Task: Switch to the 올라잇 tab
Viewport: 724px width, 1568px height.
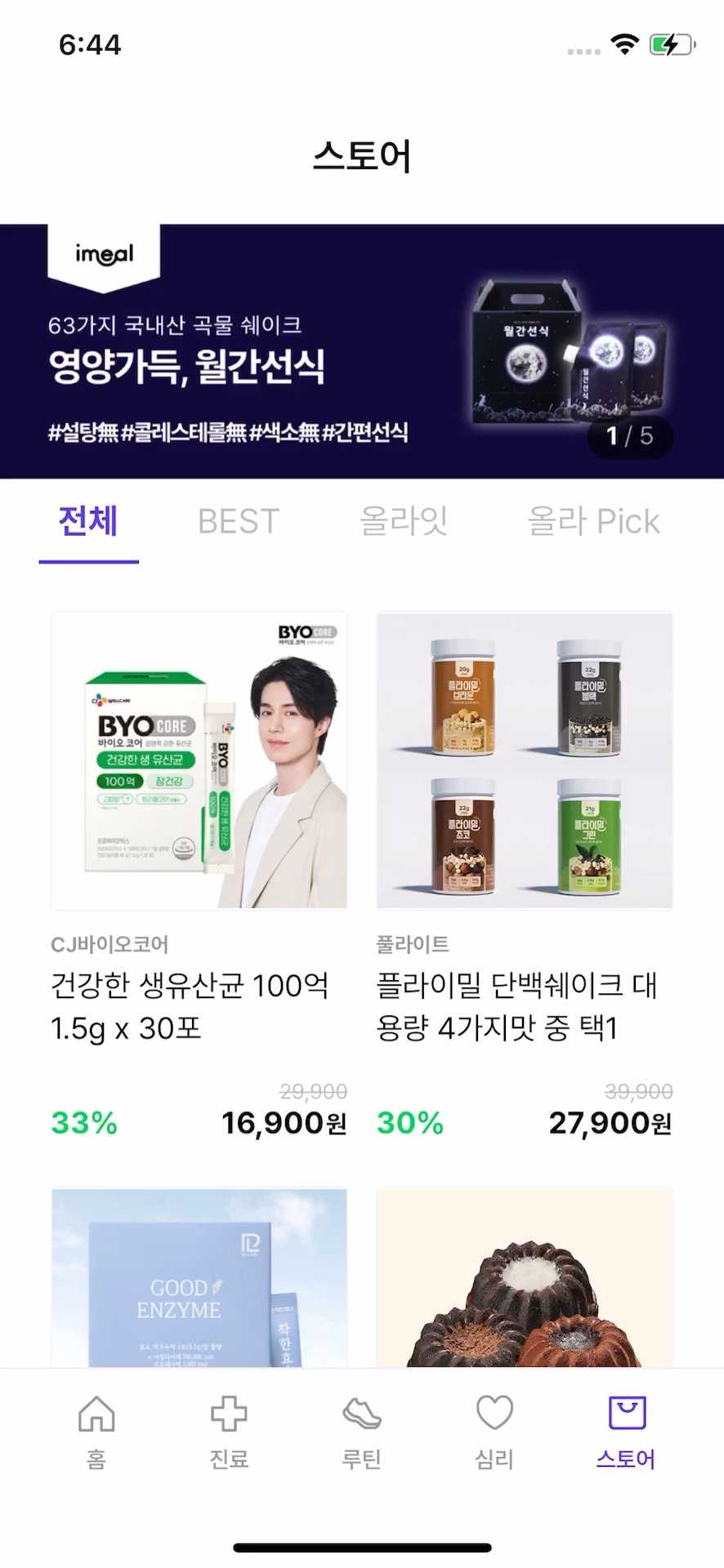Action: coord(404,521)
